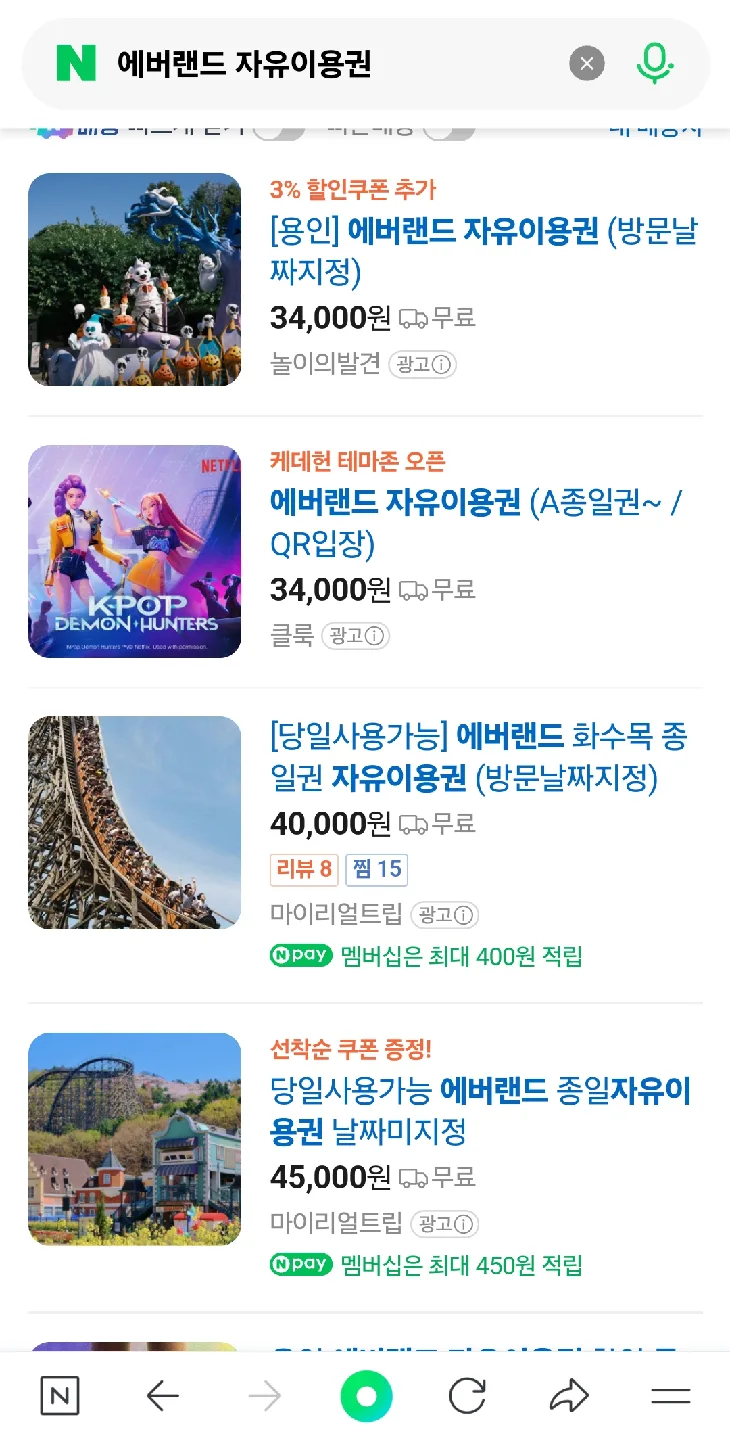Open the hamburger menu in the bottom bar
Screen dimensions: 730x1440
(671, 1396)
